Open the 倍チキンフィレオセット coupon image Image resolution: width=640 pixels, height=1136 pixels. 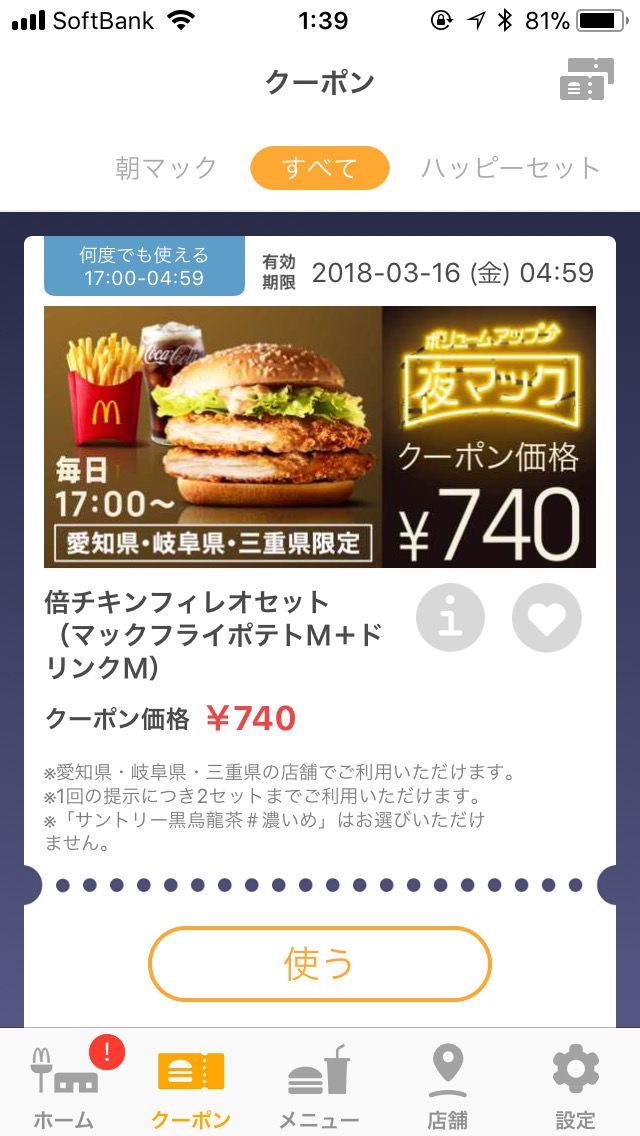click(x=320, y=437)
